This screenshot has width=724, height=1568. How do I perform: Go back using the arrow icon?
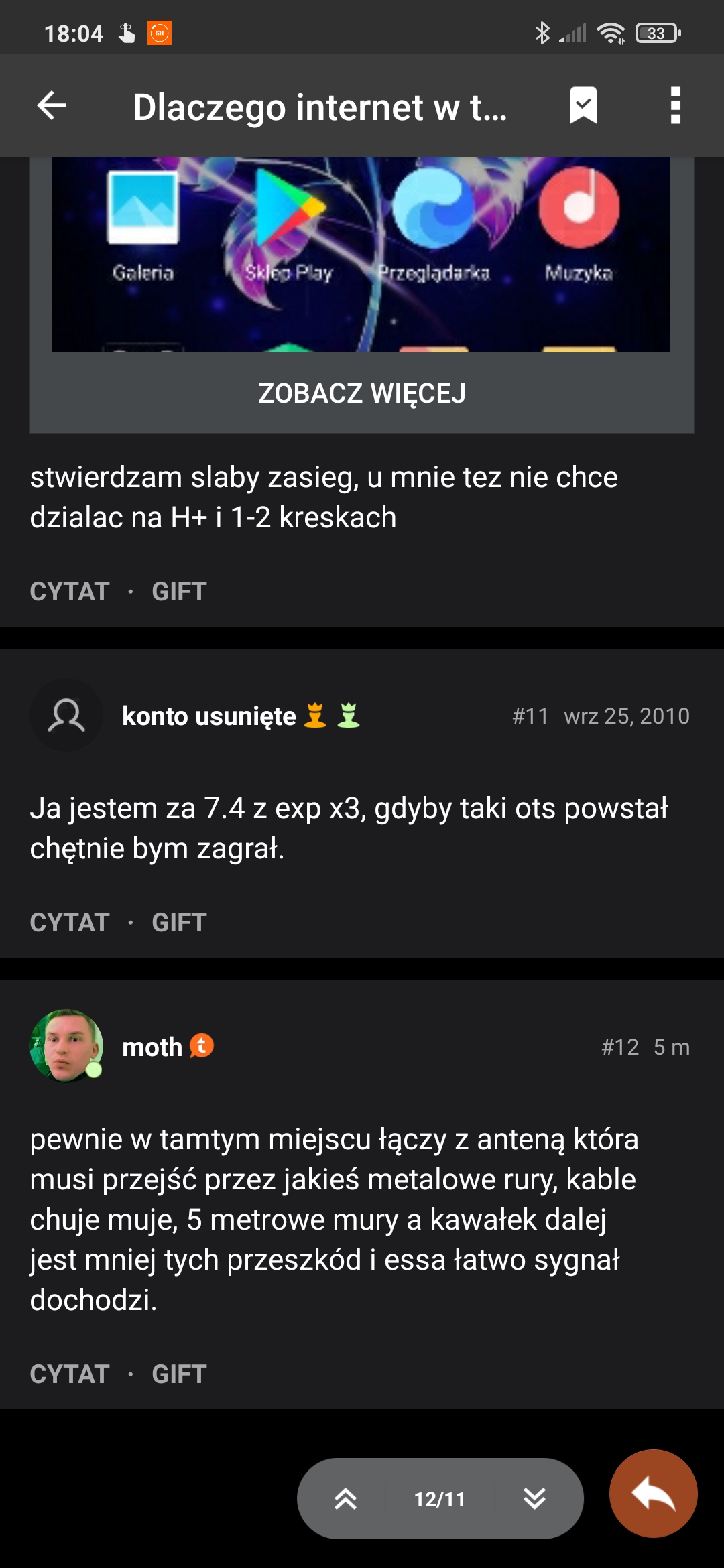(x=52, y=106)
